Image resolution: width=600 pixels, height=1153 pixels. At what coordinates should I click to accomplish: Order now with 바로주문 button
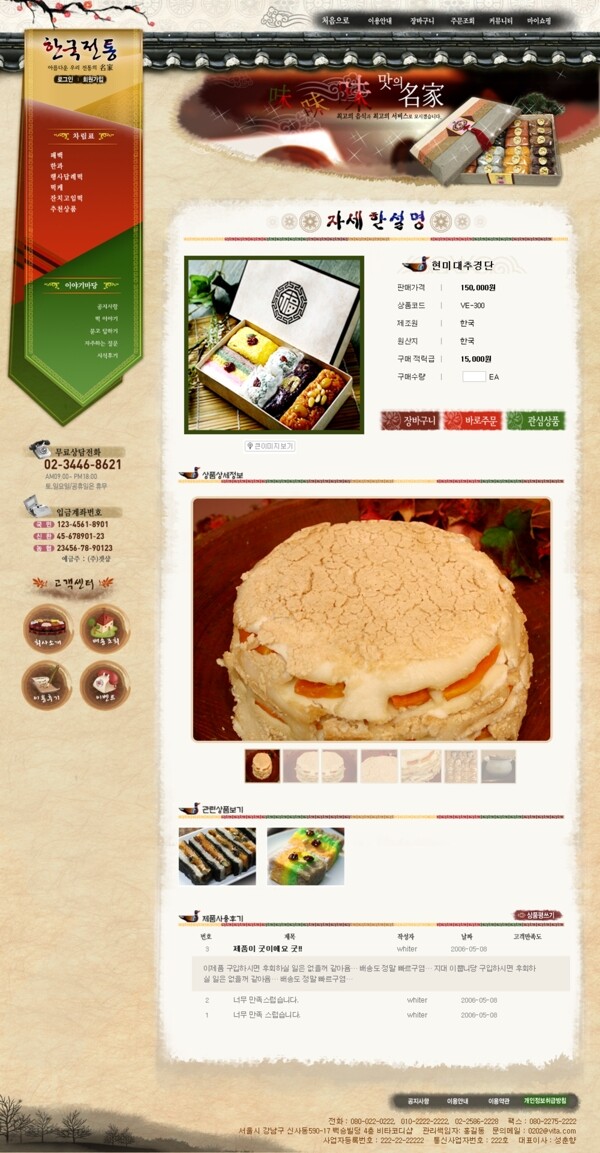click(x=472, y=421)
